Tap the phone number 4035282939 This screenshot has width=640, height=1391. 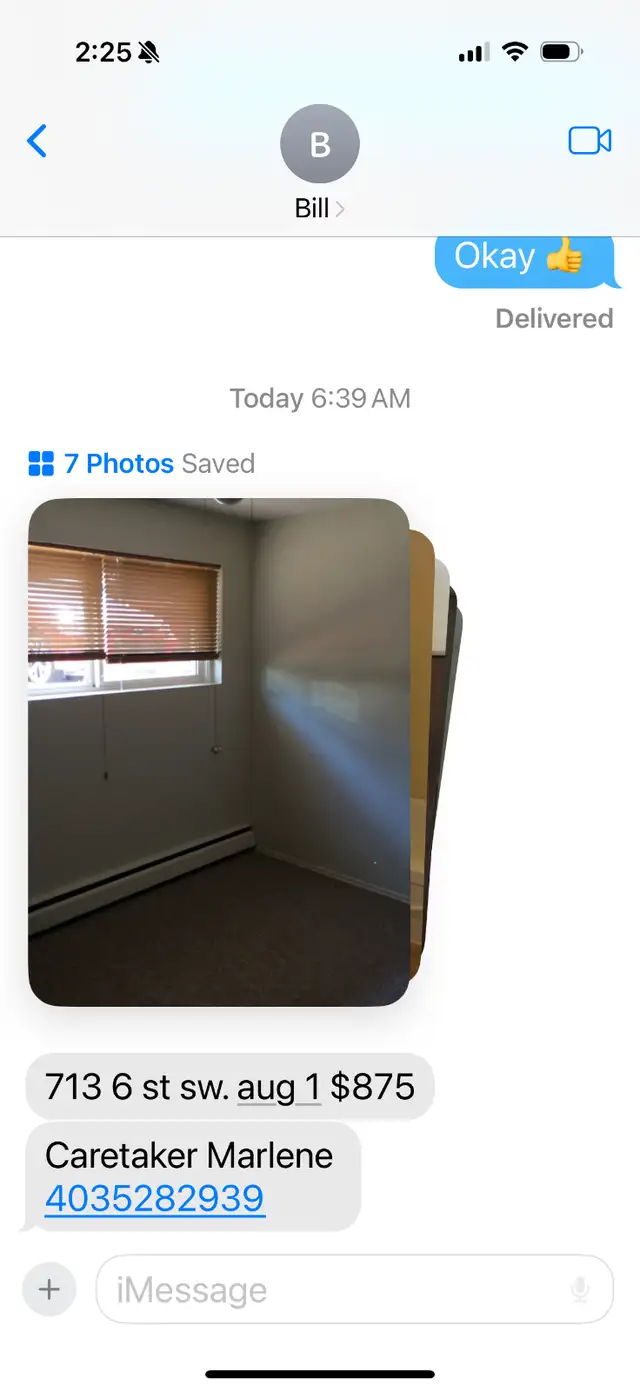[155, 1198]
